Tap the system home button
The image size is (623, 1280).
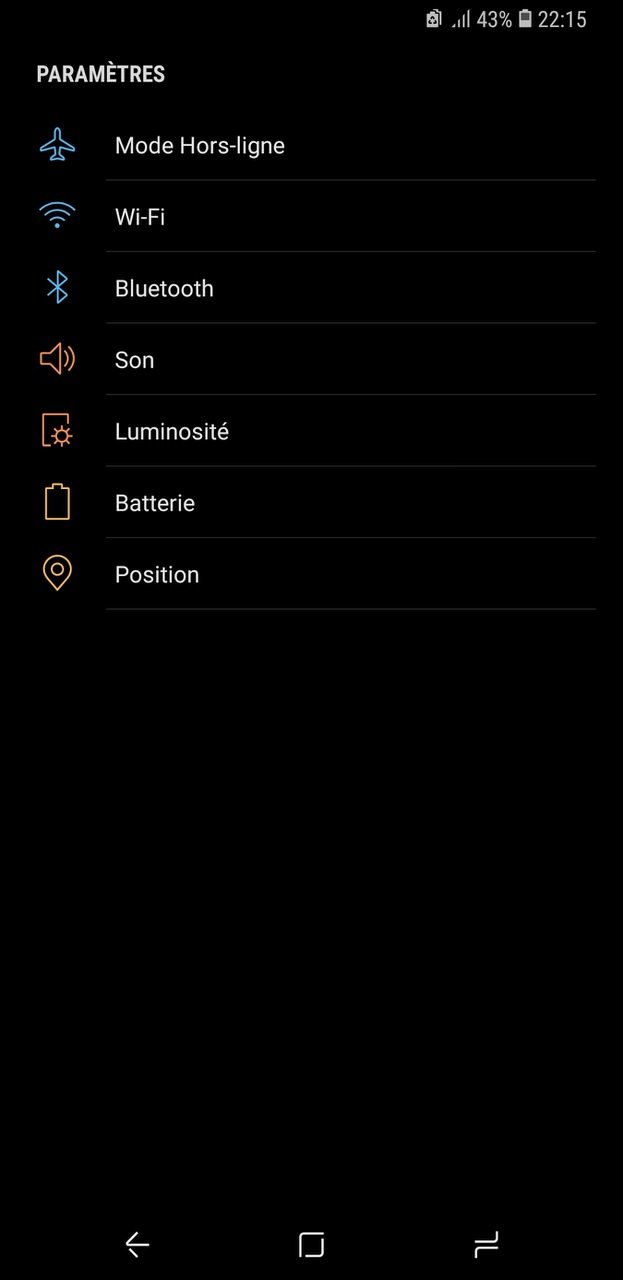point(312,1244)
